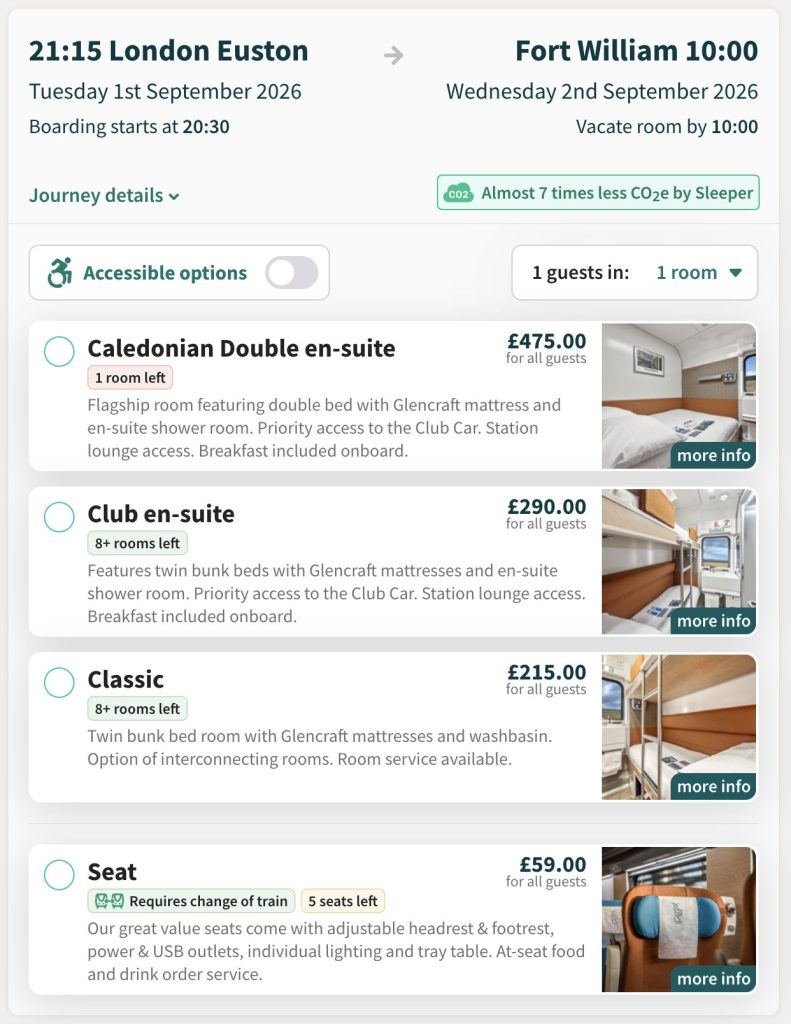View more info for Caledonian Double en-suite
Screen dimensions: 791x1024
tap(713, 455)
